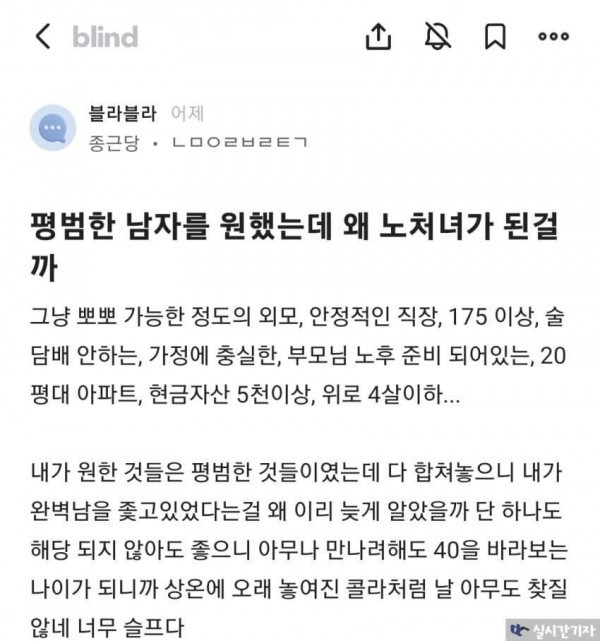Bookmark this post
The width and height of the screenshot is (600, 641).
494,37
